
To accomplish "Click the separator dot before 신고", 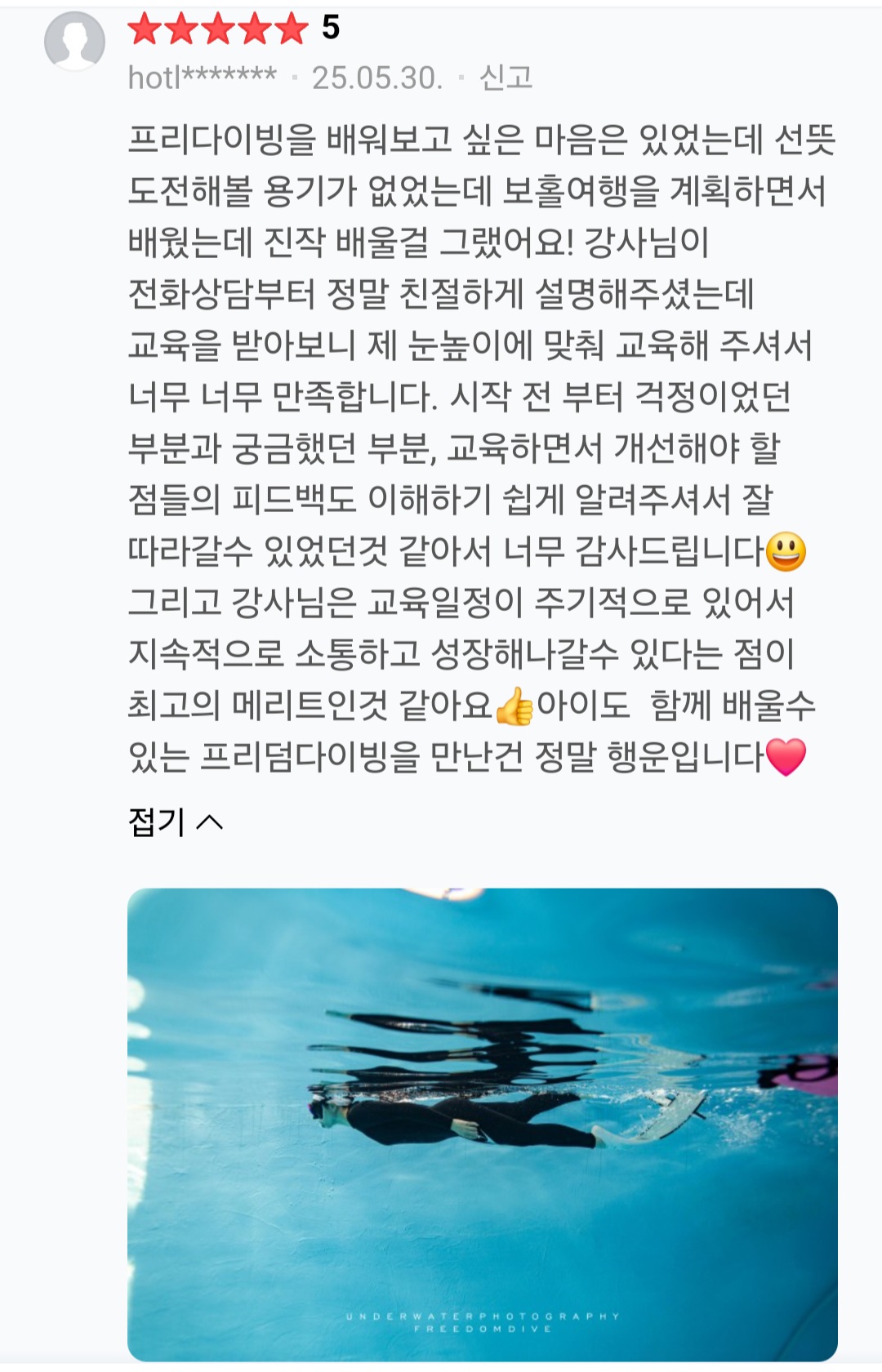I will (461, 75).
